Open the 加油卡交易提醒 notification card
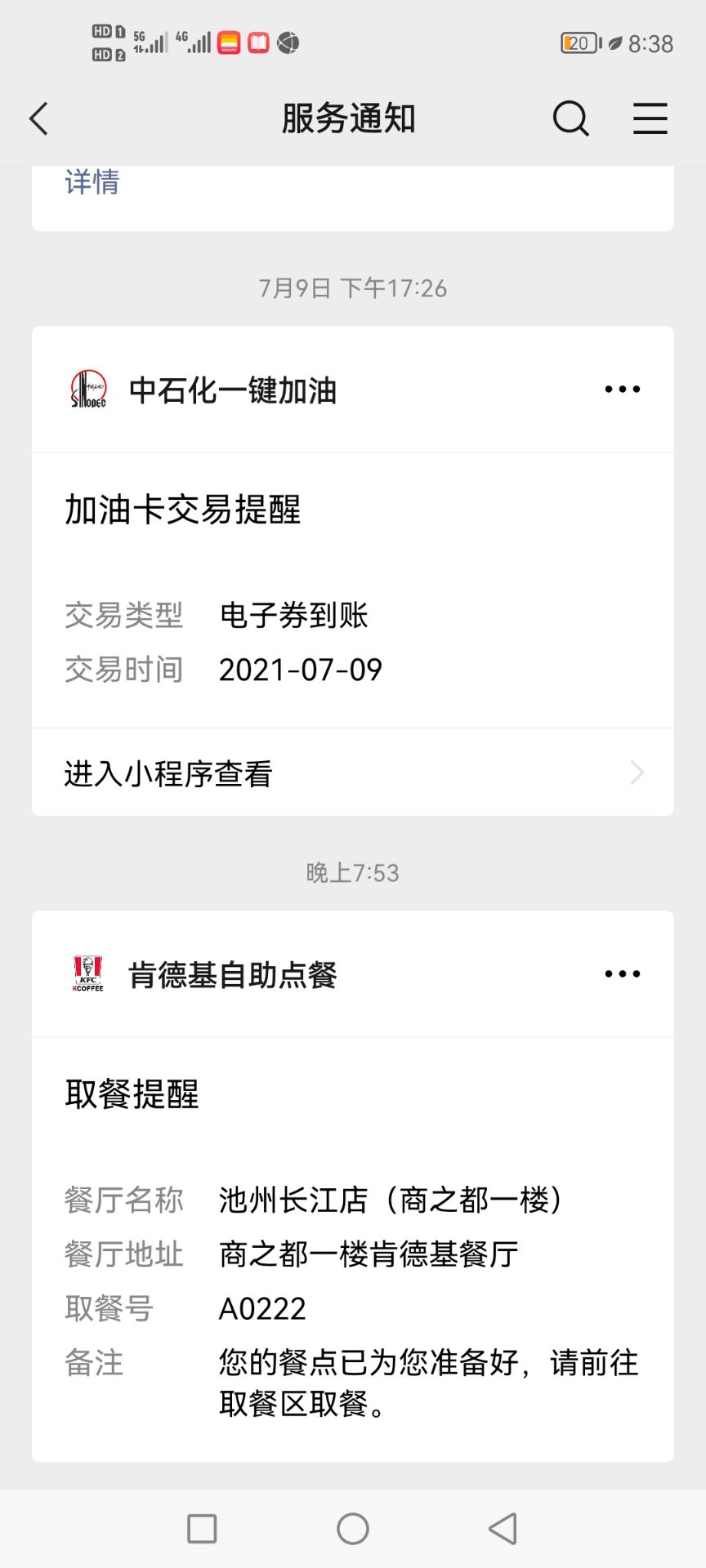The width and height of the screenshot is (706, 1568). point(353,590)
